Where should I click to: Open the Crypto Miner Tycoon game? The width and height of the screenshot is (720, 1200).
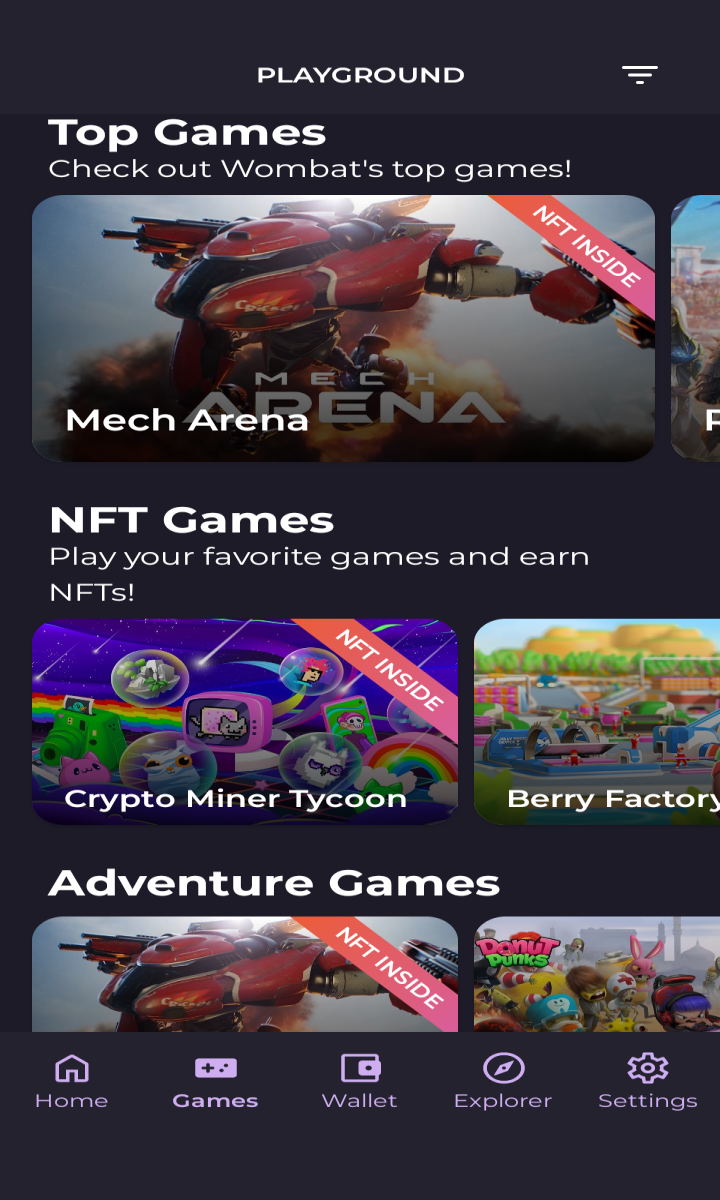[x=245, y=721]
